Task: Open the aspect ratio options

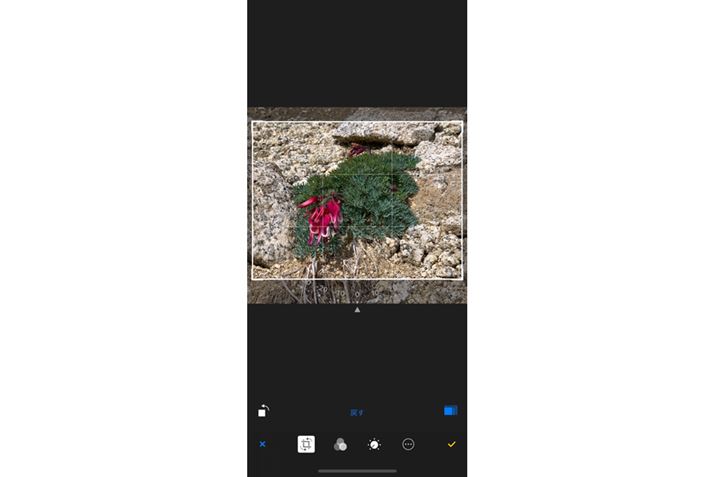Action: point(450,410)
